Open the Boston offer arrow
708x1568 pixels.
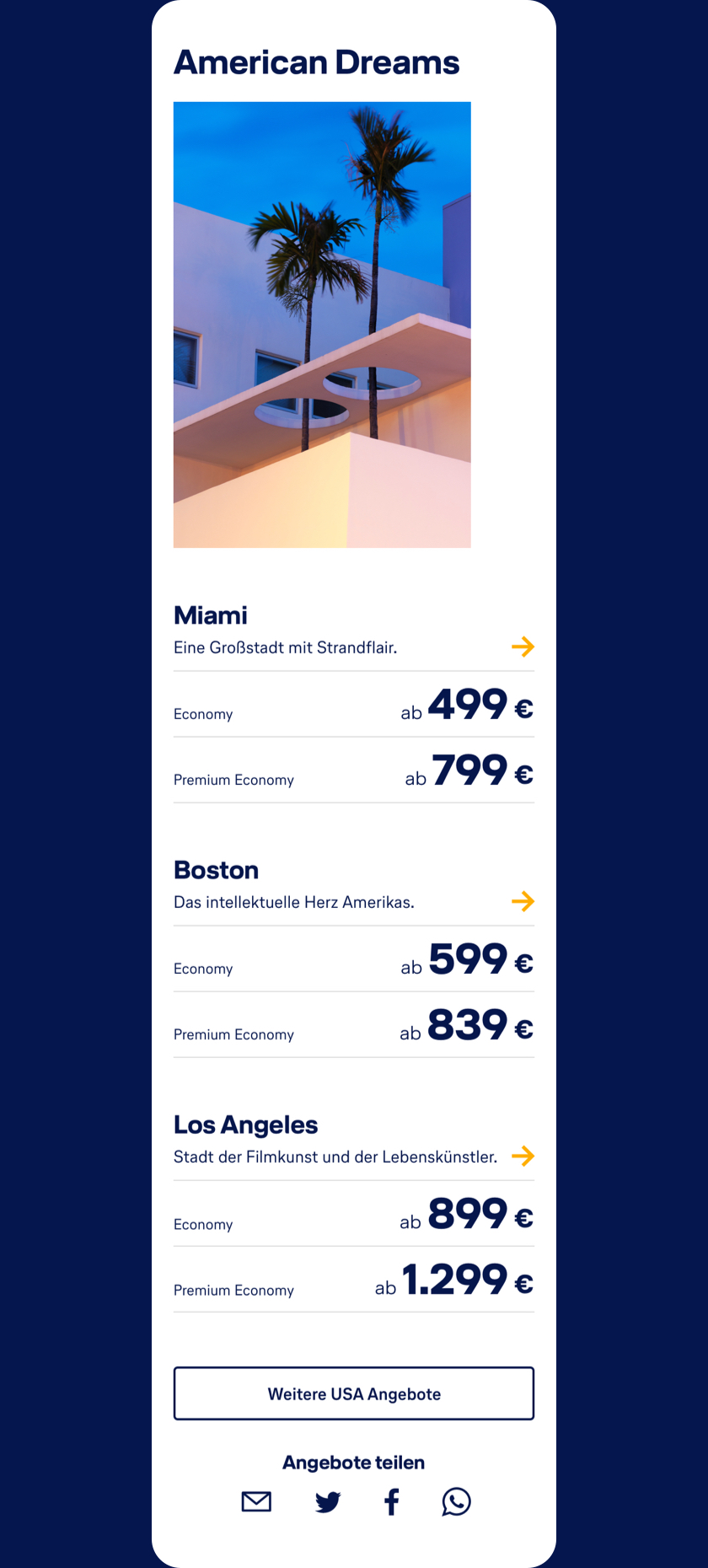[523, 901]
